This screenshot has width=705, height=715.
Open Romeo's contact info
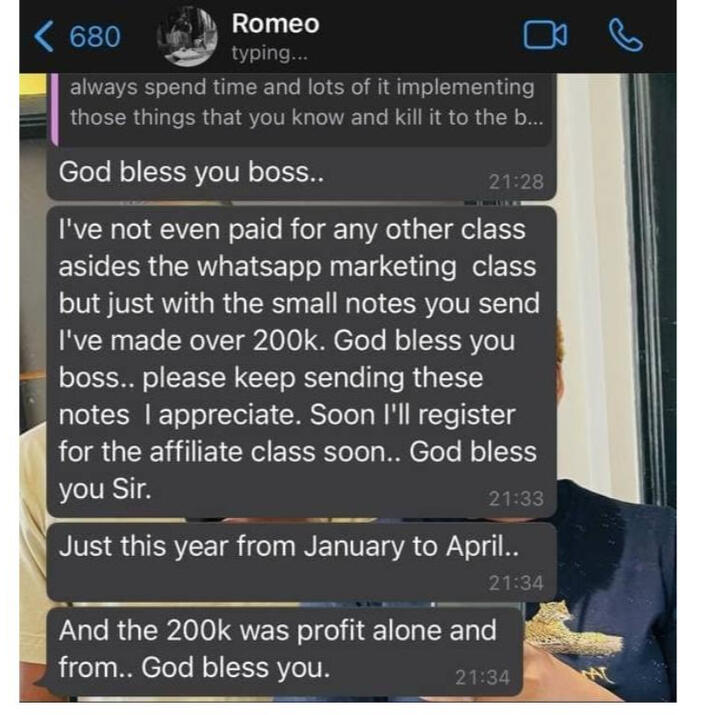tap(262, 35)
